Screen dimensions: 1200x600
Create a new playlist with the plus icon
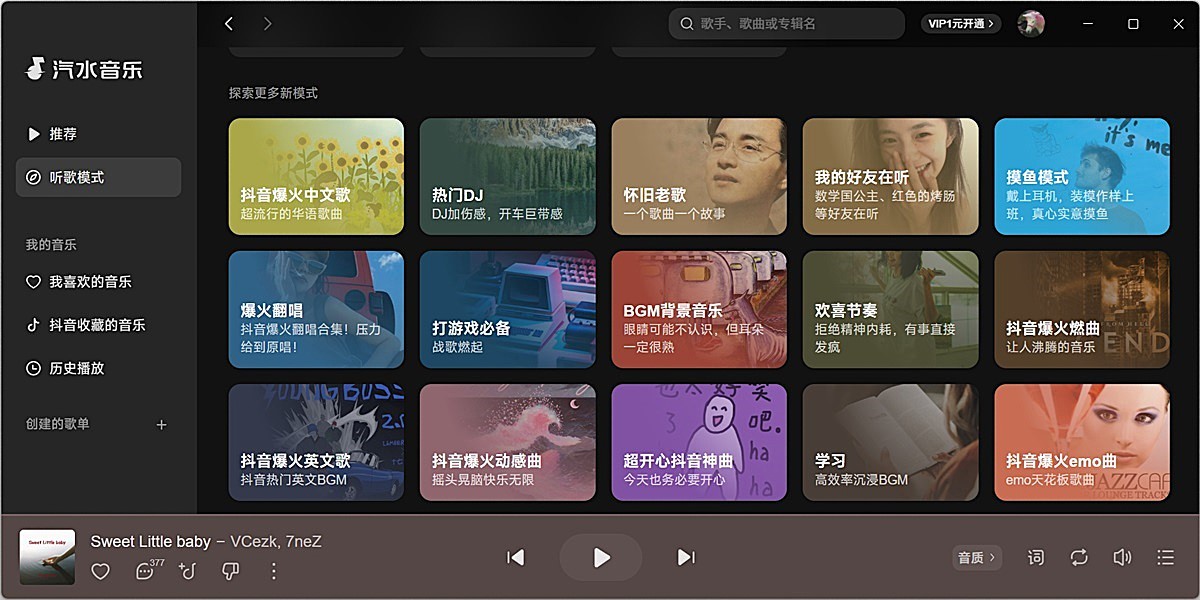coord(162,425)
